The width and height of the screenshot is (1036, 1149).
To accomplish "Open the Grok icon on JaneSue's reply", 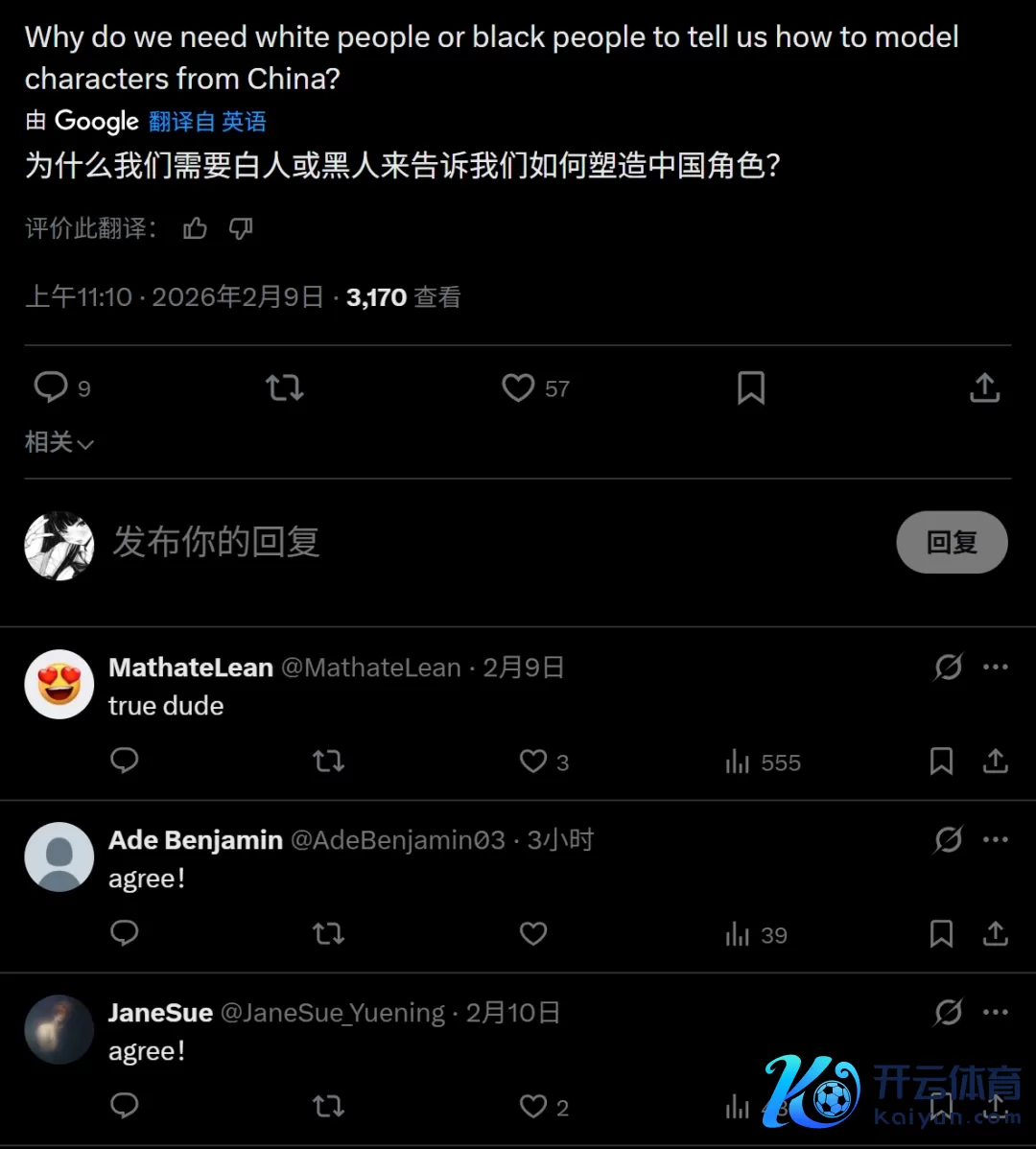I will pos(948,1013).
